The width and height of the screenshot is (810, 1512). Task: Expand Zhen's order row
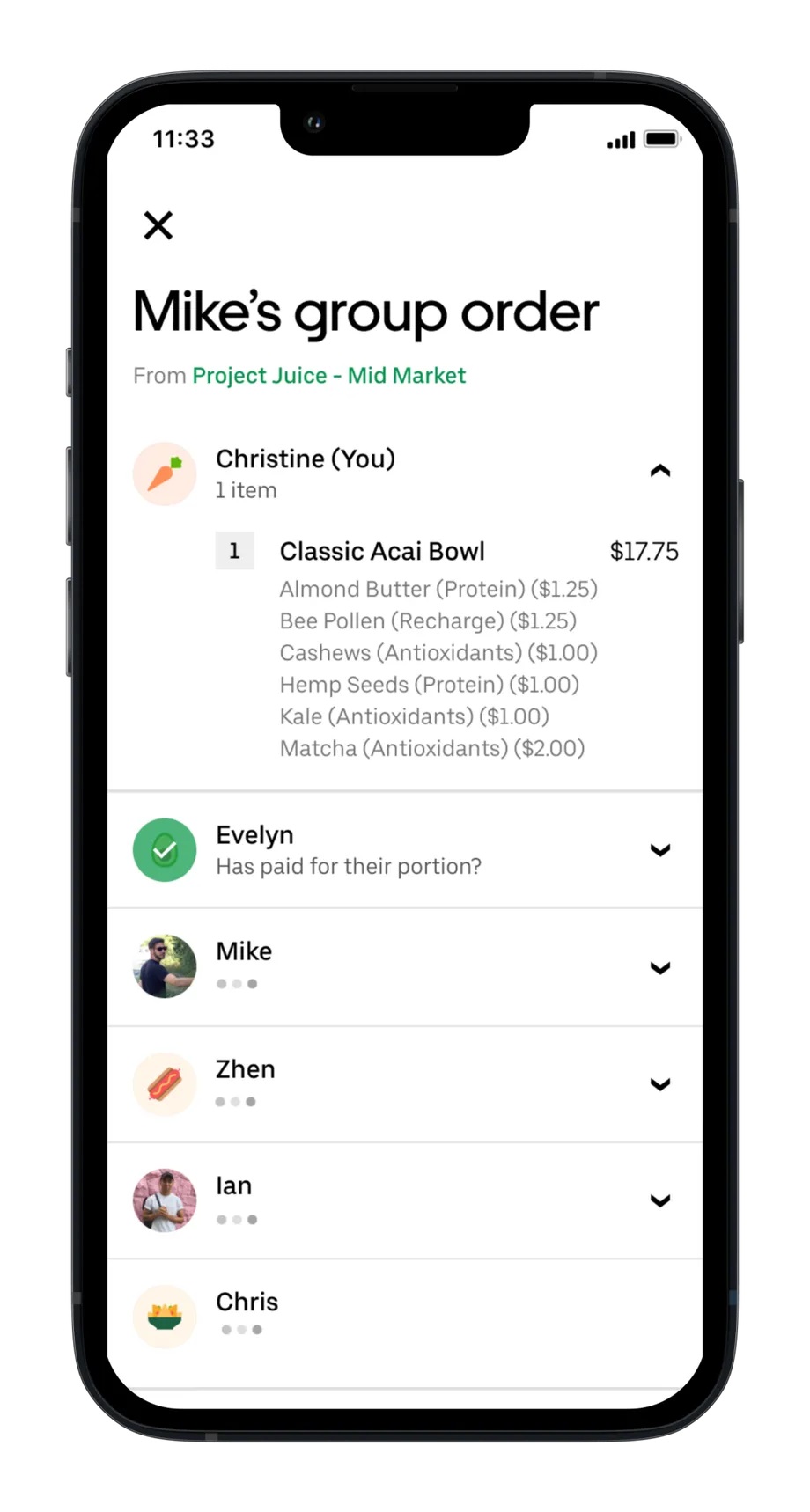click(659, 1084)
